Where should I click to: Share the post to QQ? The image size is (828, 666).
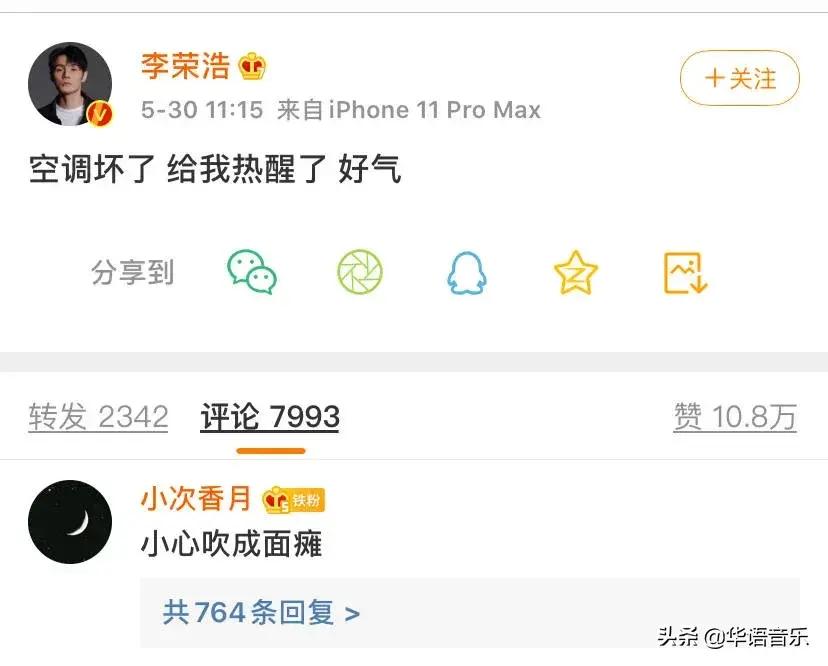(x=465, y=272)
